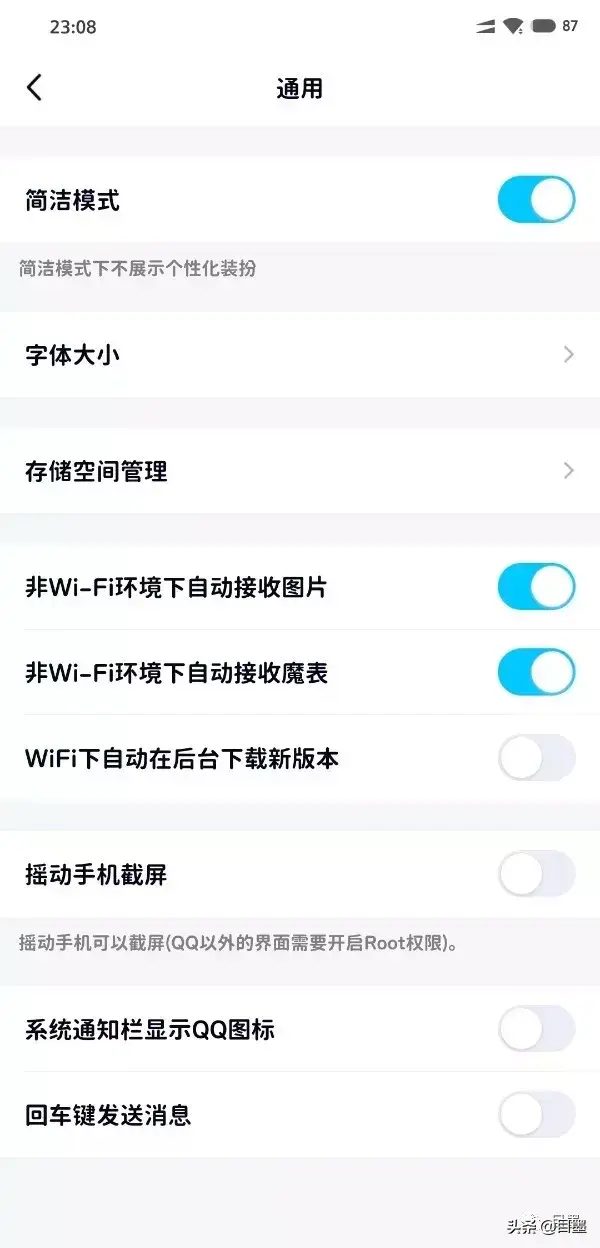Disable 非Wi-Fi环境下自动接收魔表
Viewport: 600px width, 1248px height.
[x=536, y=672]
